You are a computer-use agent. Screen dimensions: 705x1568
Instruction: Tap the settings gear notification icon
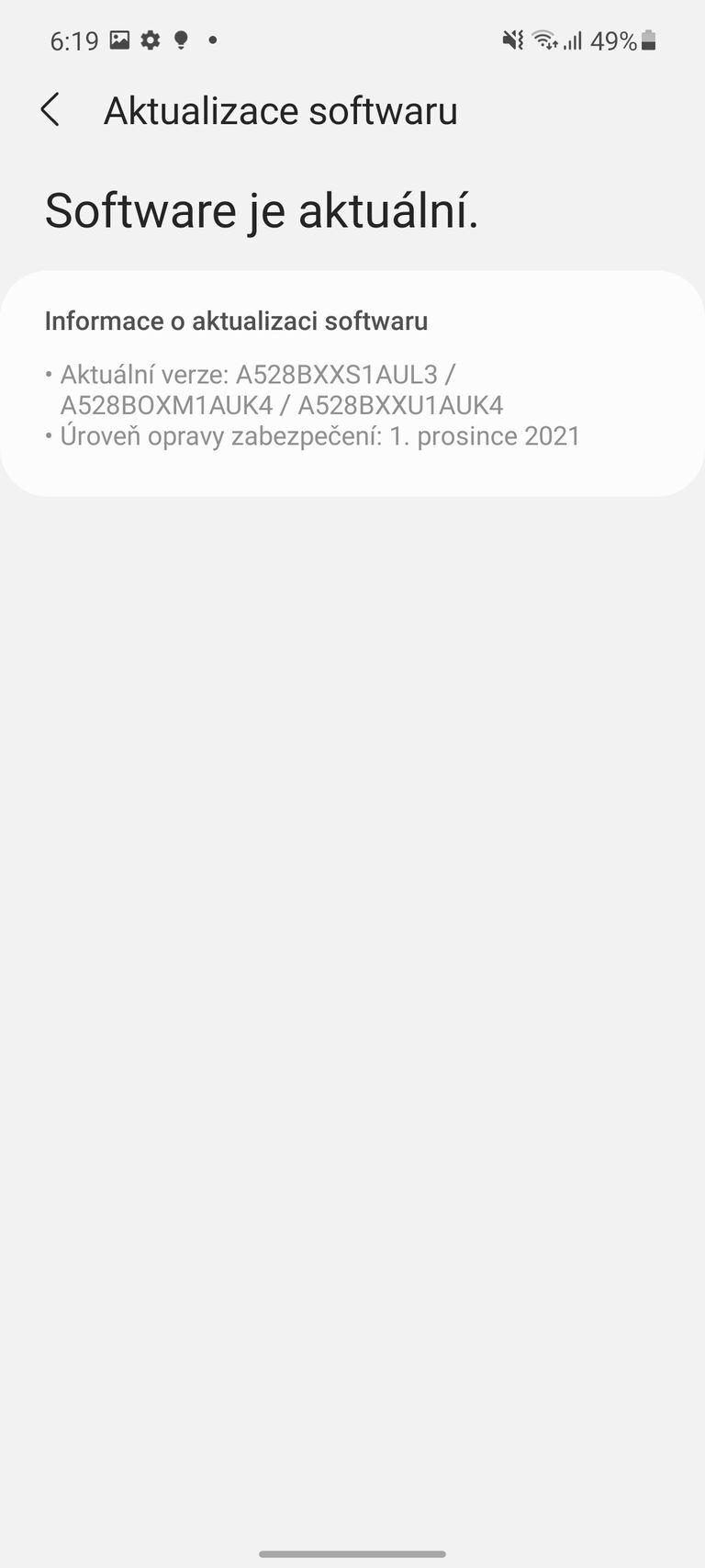click(x=150, y=39)
